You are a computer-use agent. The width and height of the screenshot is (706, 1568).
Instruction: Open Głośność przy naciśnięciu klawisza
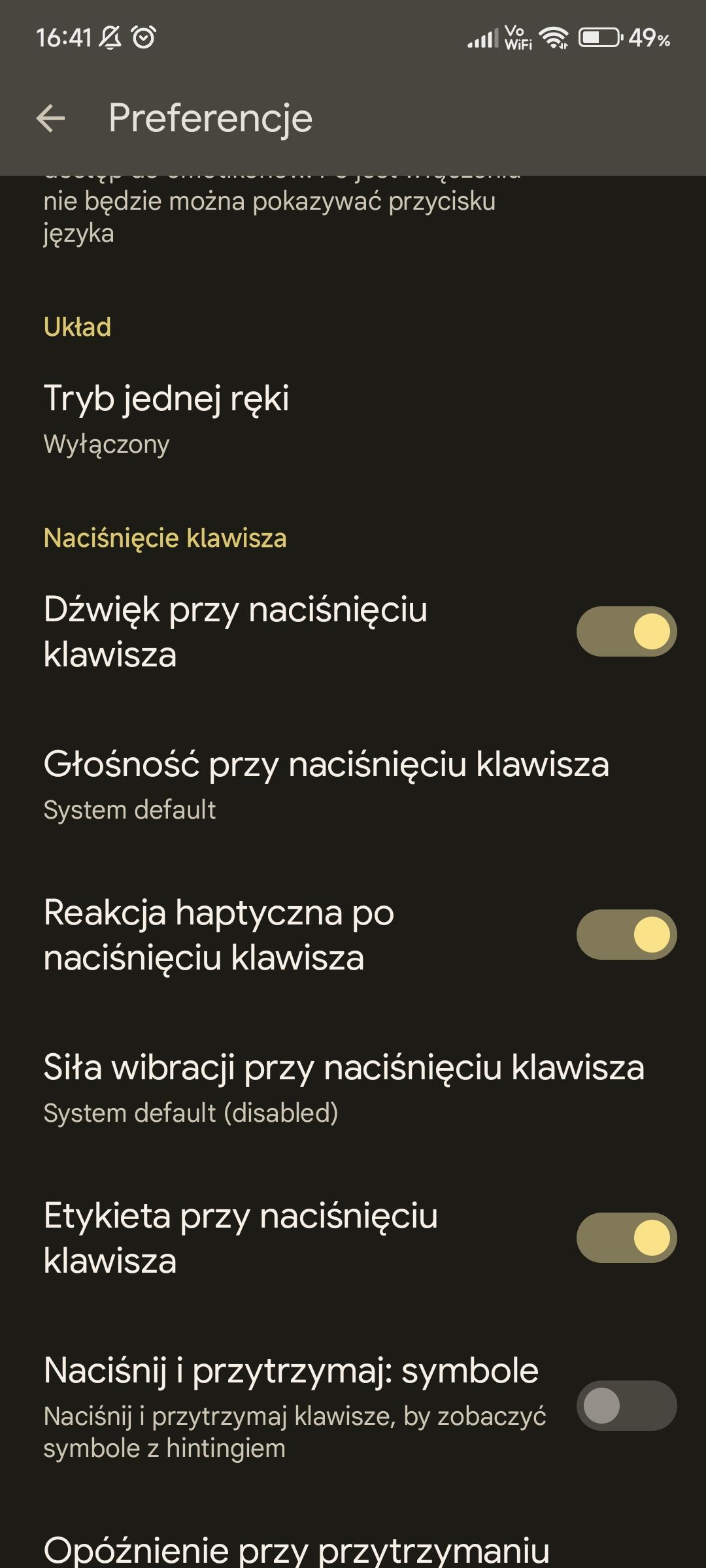pos(326,785)
